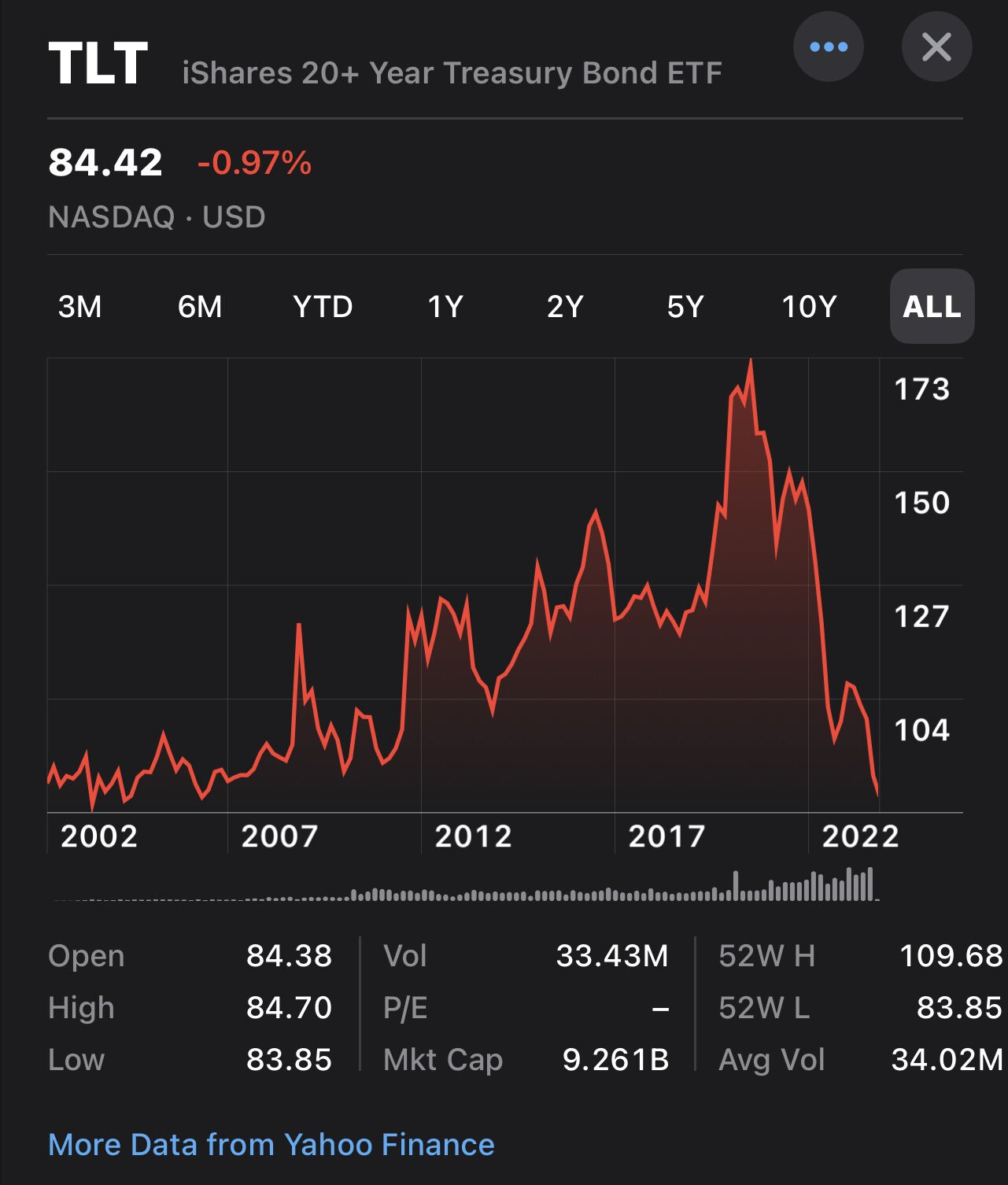Screen dimensions: 1008x1185
Task: Tap the ALL time range tab
Action: pyautogui.click(x=932, y=306)
